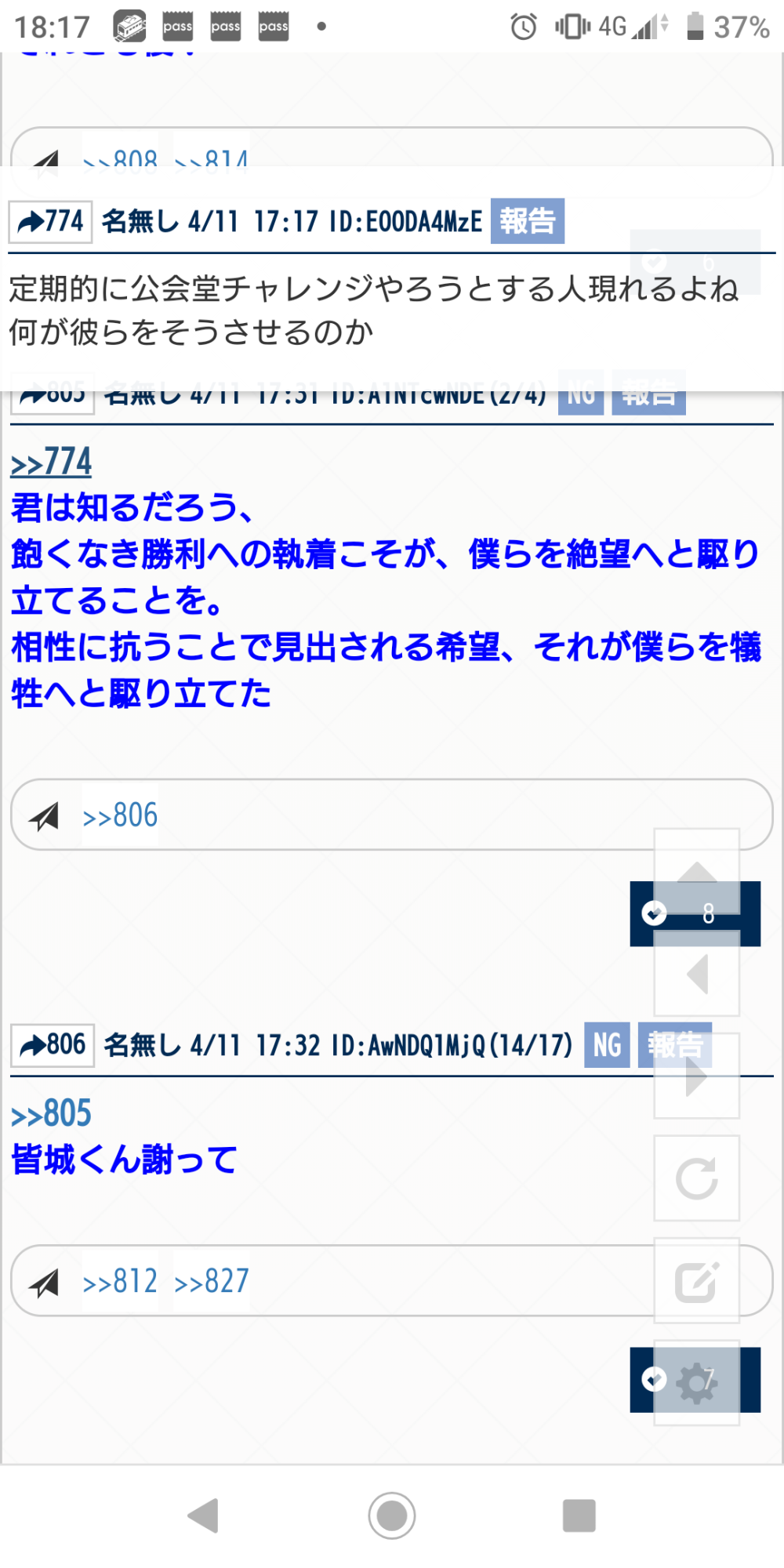Tap NG button on post 806
784x1568 pixels.
(607, 1045)
